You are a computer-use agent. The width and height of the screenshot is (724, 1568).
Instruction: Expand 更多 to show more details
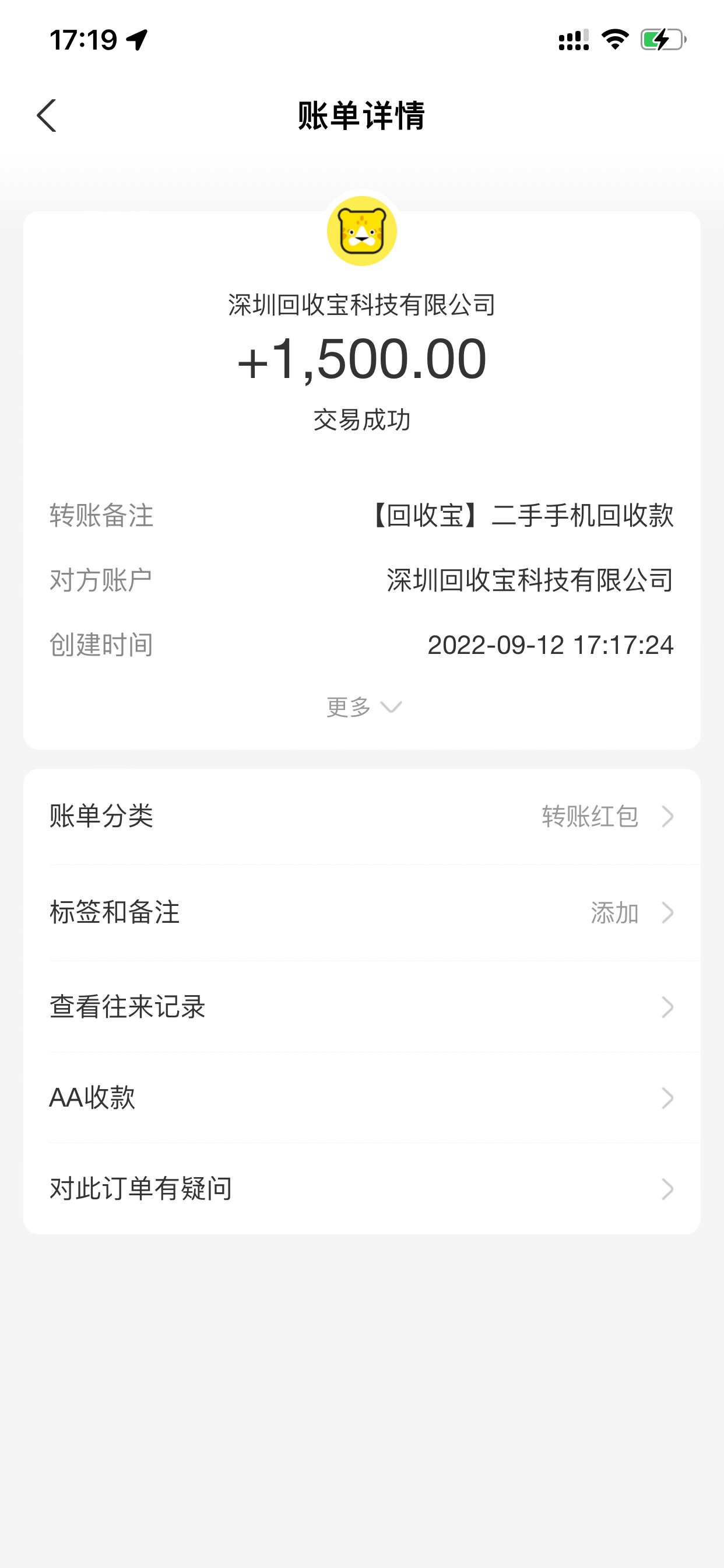click(363, 706)
